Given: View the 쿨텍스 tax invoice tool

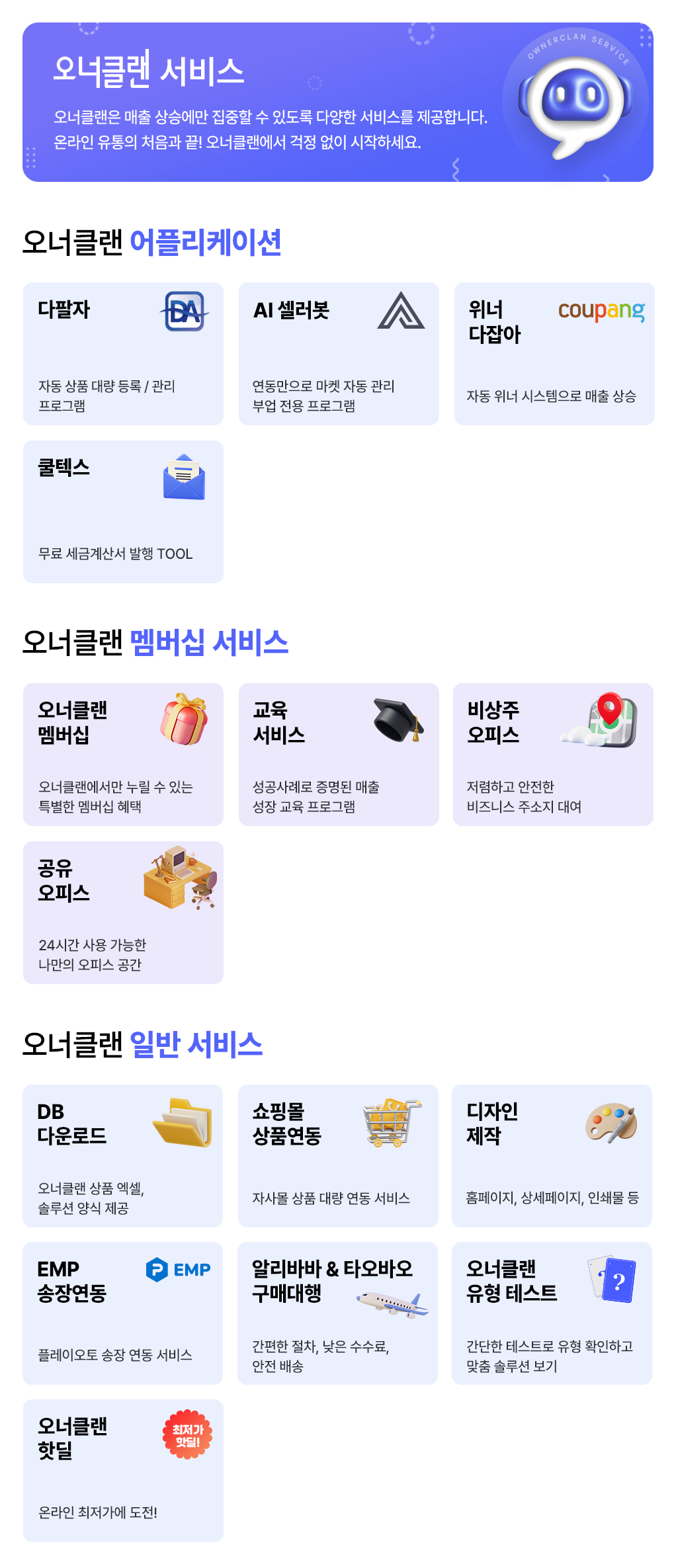Looking at the screenshot, I should tap(123, 511).
